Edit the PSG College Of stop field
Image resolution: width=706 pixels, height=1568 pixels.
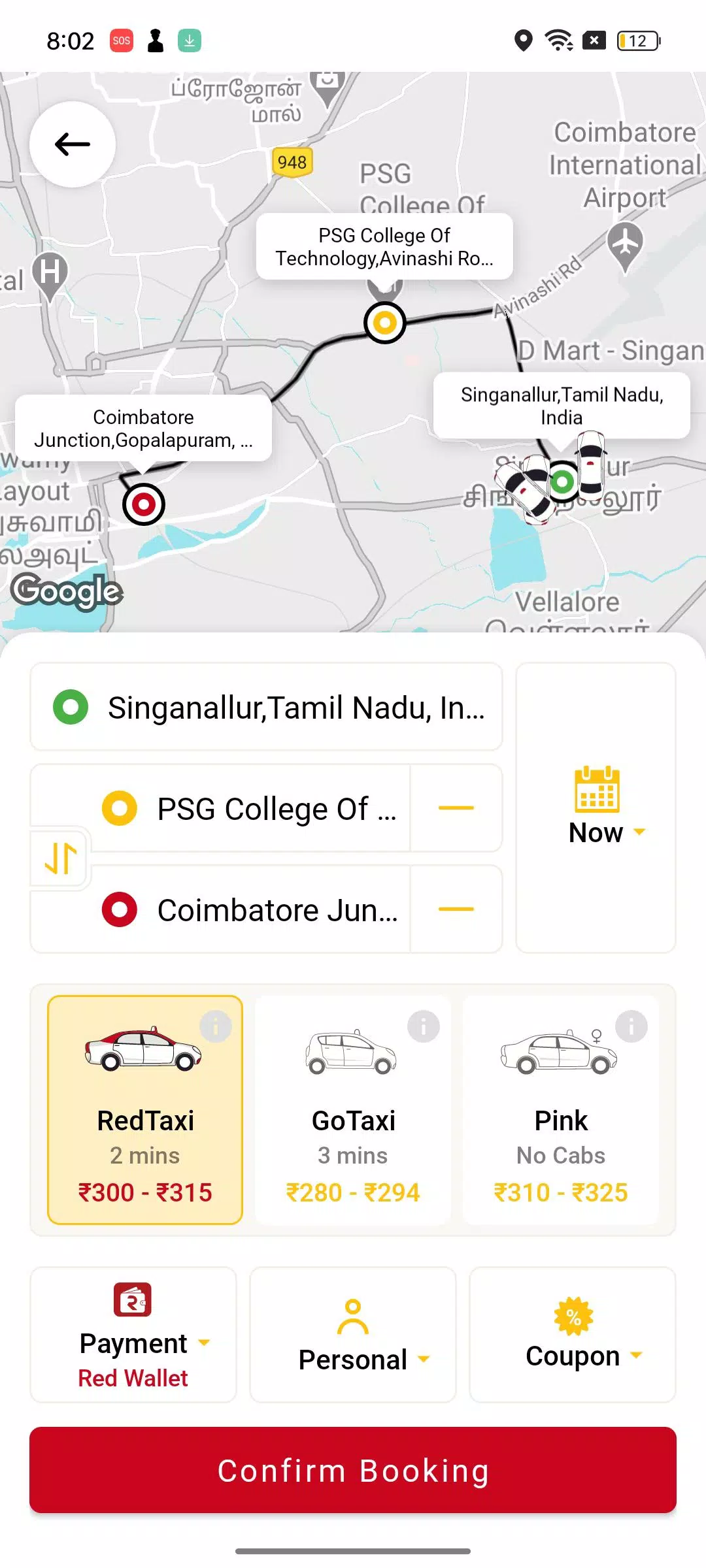[x=255, y=809]
